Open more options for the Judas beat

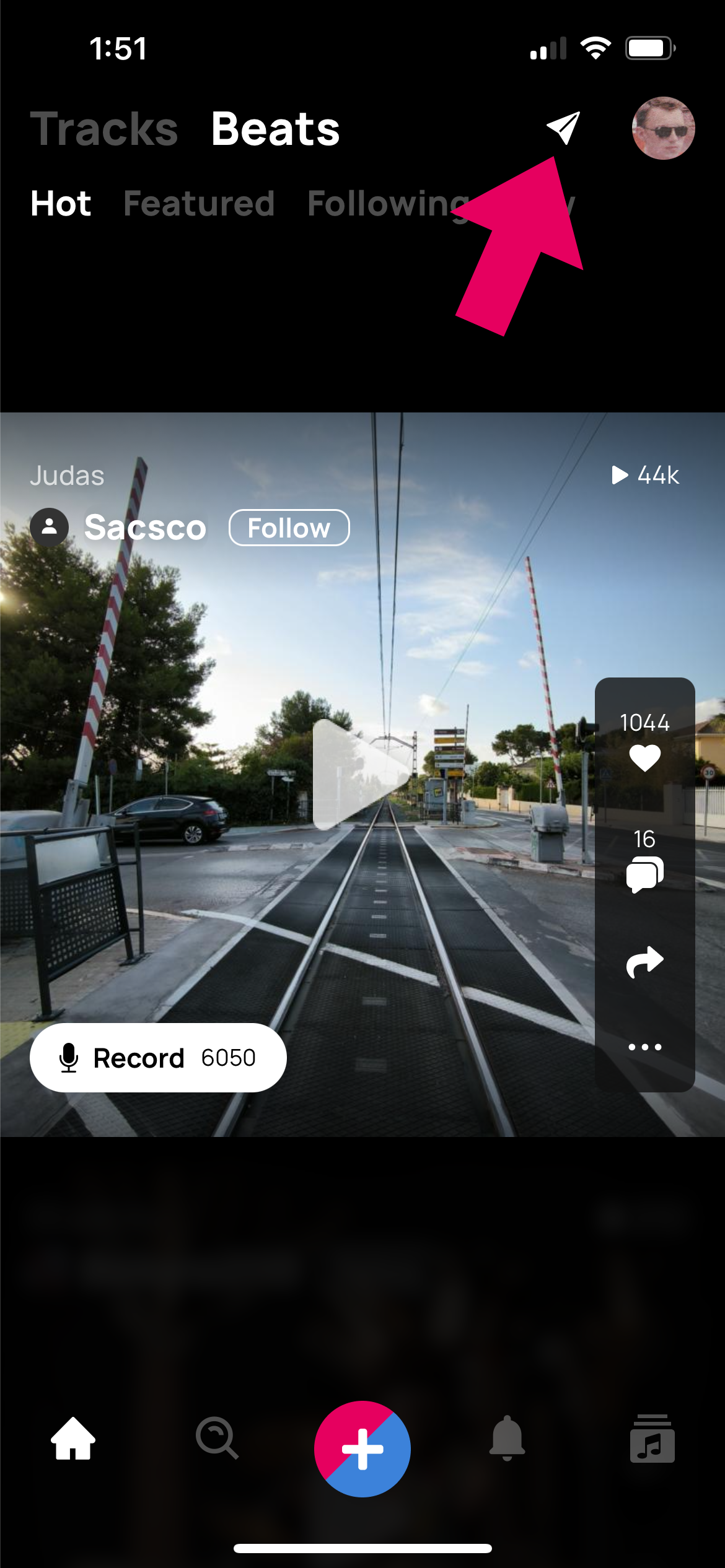click(644, 1047)
